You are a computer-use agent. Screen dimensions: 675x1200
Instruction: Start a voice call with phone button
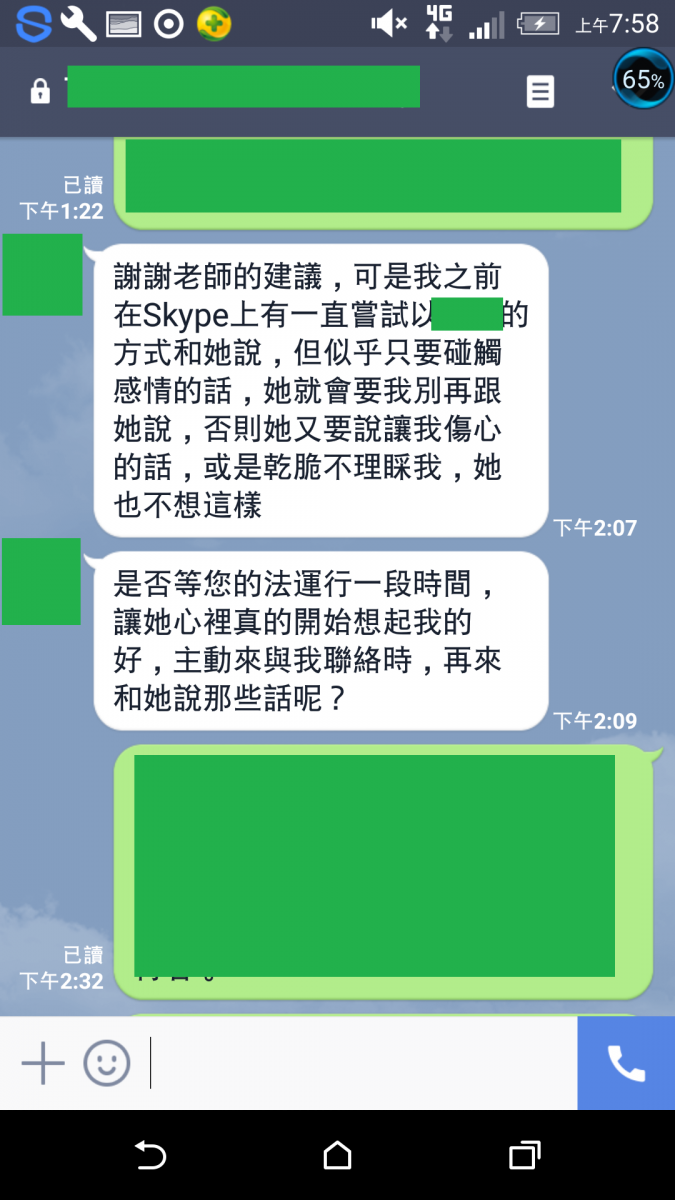[626, 1063]
